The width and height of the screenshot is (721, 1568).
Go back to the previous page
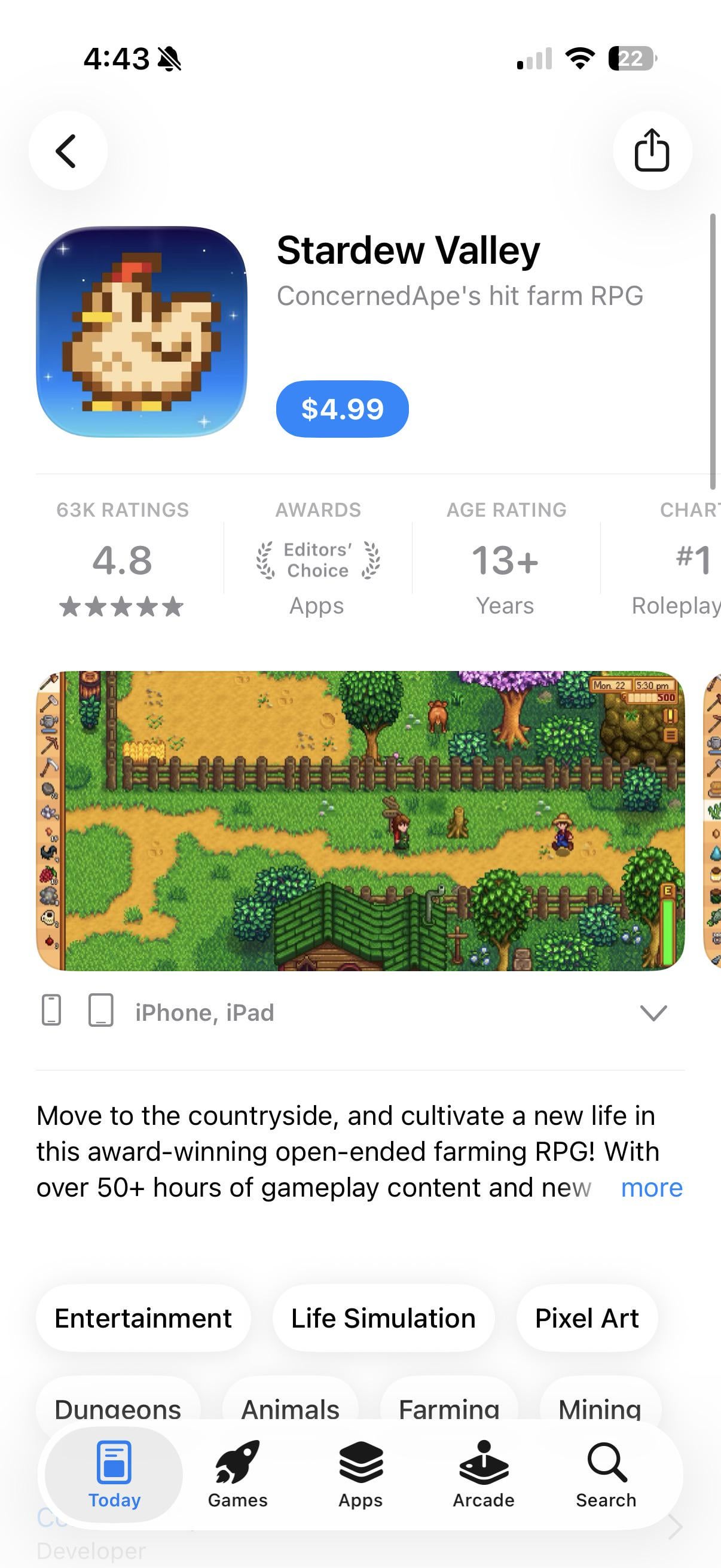[x=67, y=150]
